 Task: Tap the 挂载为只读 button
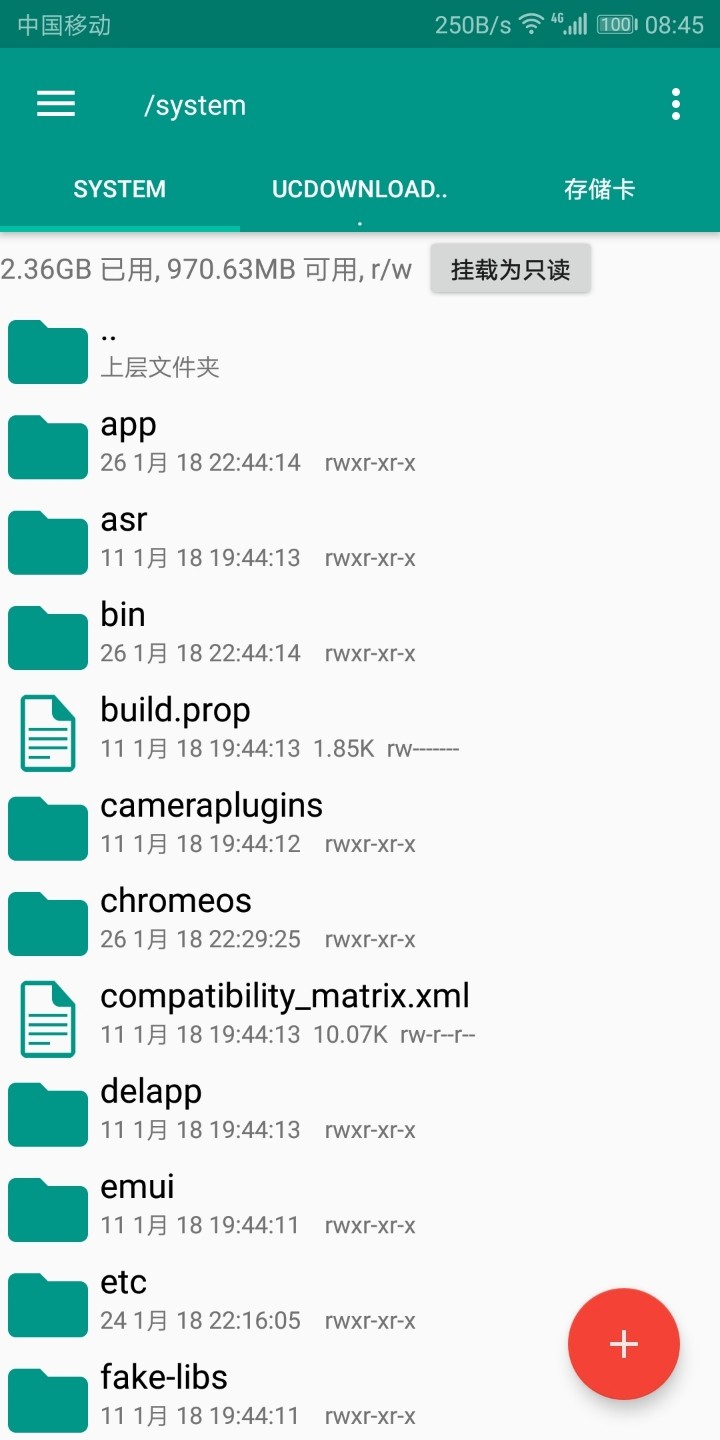(x=510, y=269)
